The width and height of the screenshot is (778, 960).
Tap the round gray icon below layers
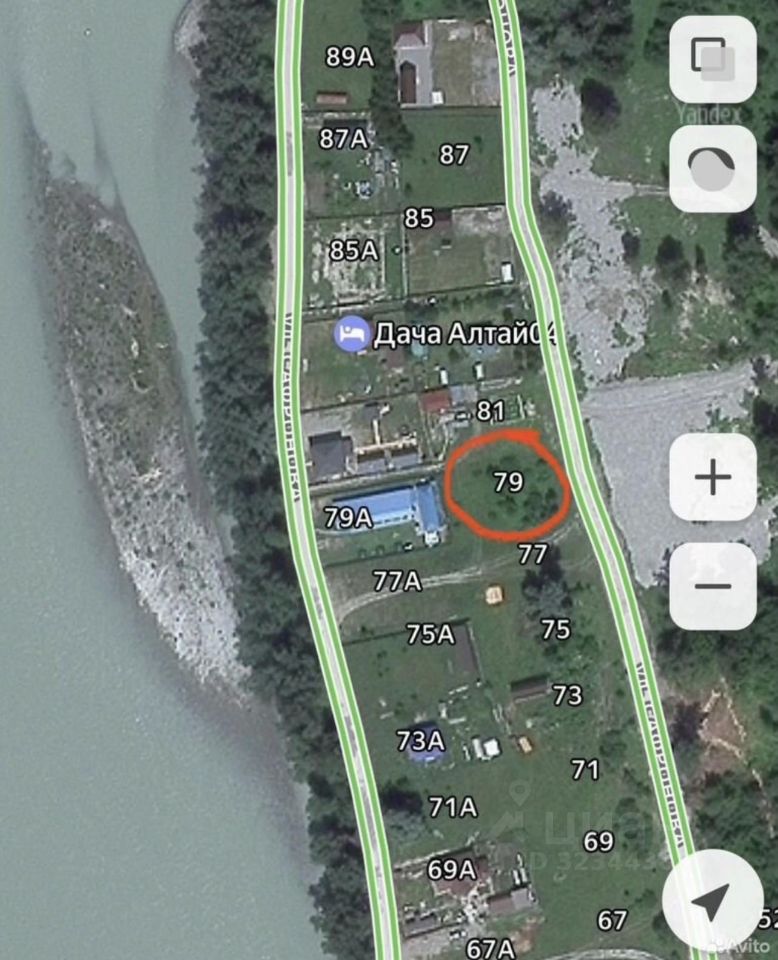point(712,169)
